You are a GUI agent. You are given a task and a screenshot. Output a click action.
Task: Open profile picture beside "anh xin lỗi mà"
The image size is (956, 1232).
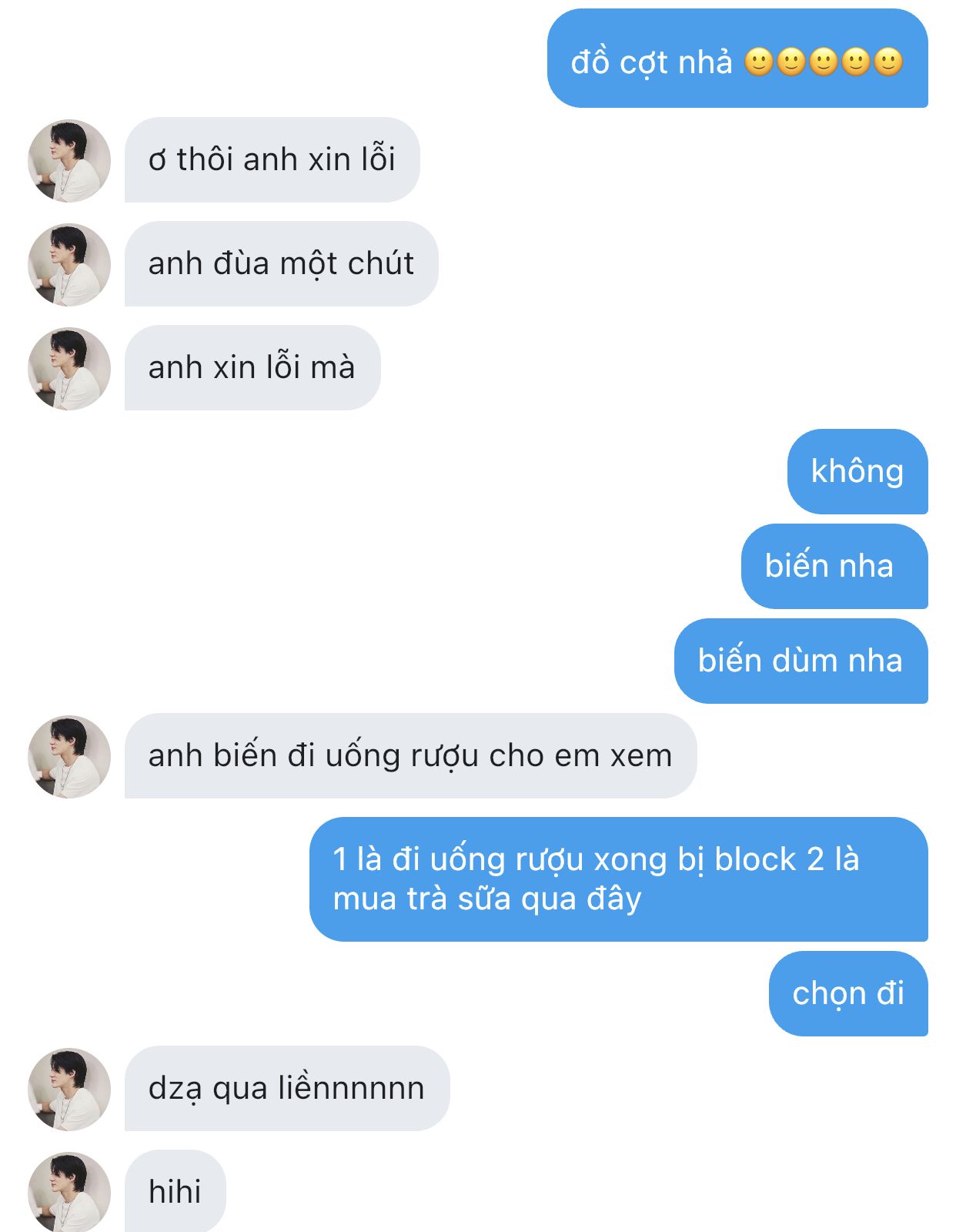(x=69, y=368)
